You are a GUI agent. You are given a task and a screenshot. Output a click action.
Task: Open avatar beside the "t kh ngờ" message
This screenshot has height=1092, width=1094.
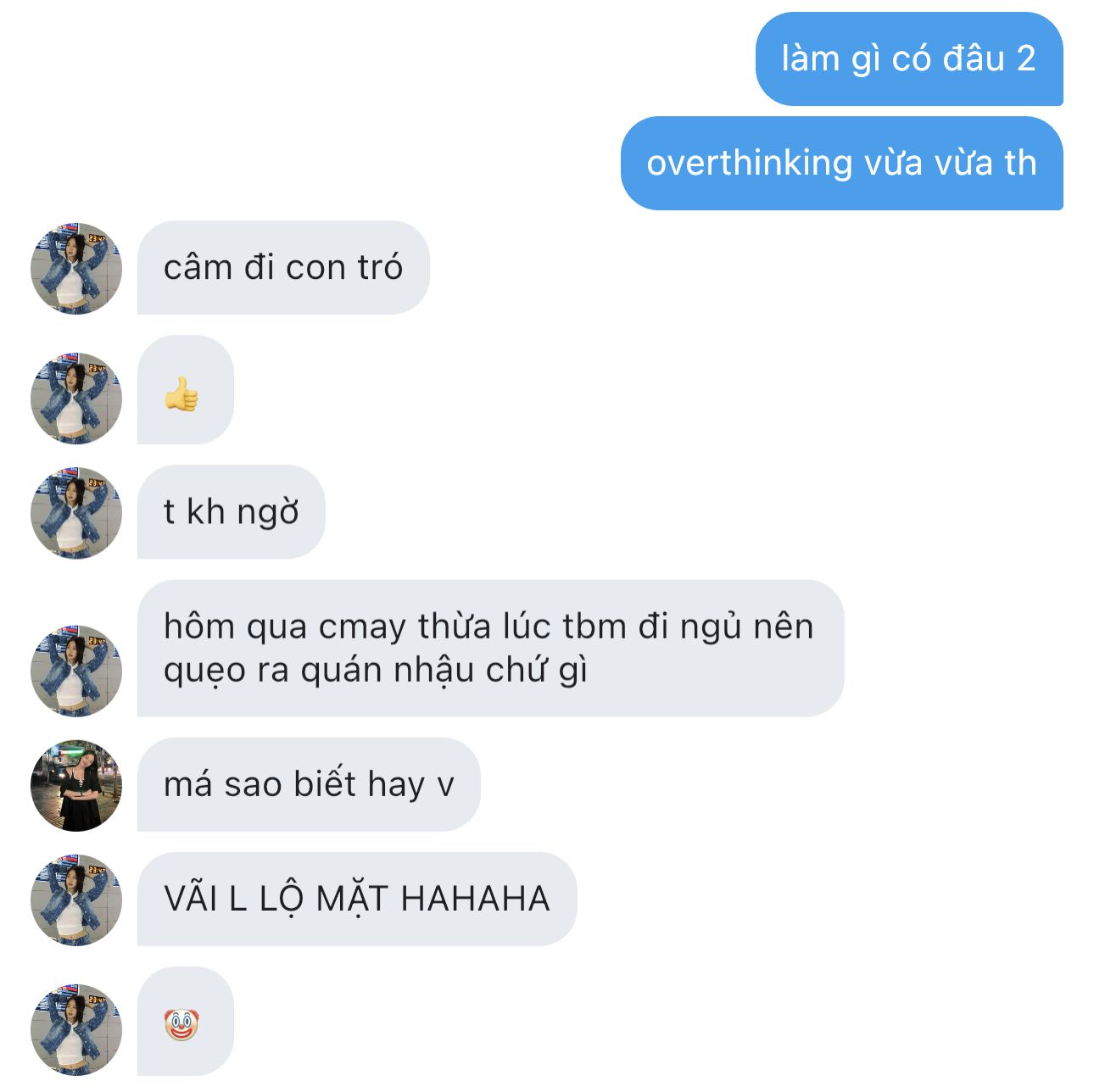76,513
